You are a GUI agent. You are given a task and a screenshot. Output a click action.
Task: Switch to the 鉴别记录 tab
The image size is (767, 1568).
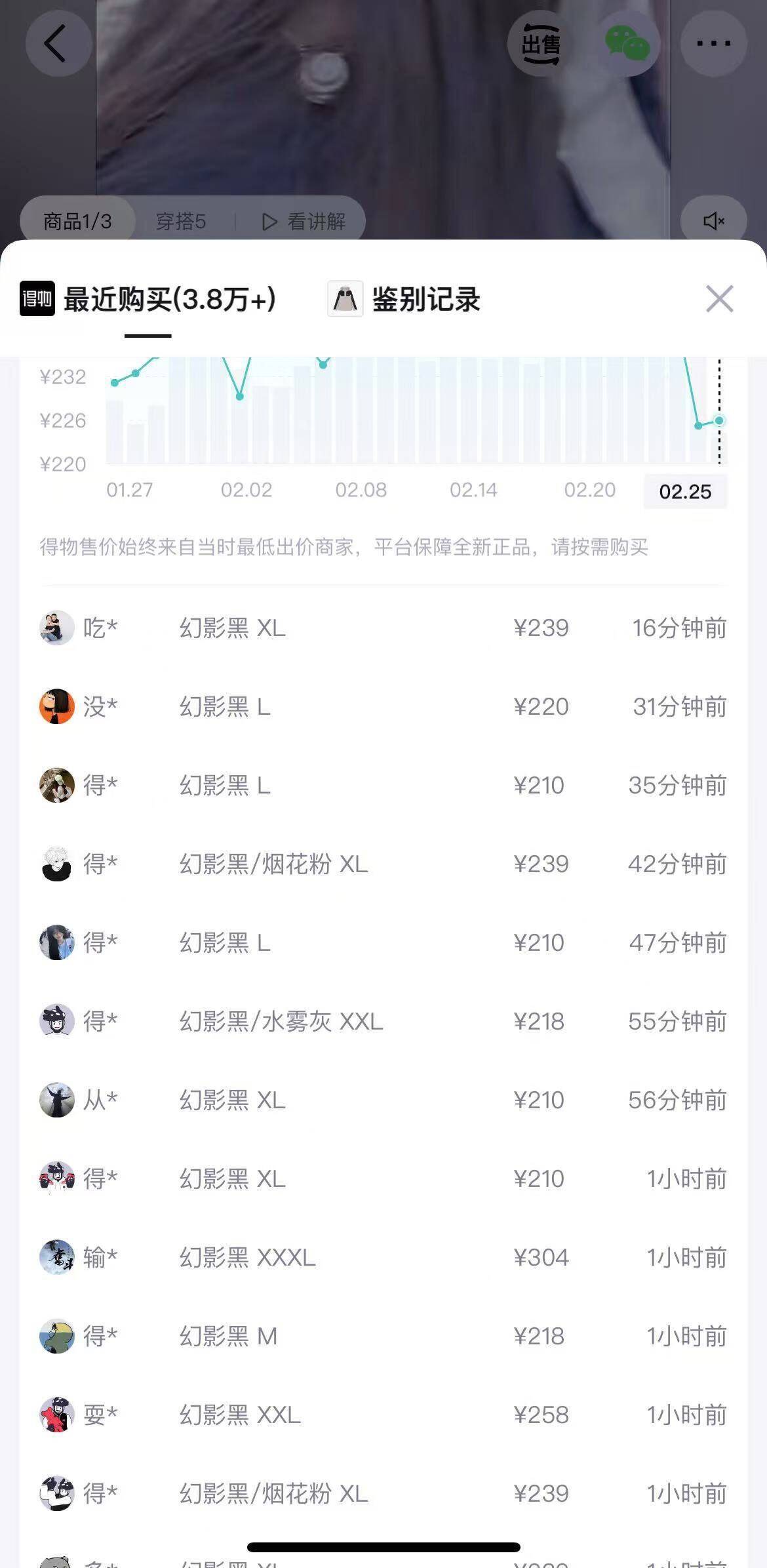[426, 300]
